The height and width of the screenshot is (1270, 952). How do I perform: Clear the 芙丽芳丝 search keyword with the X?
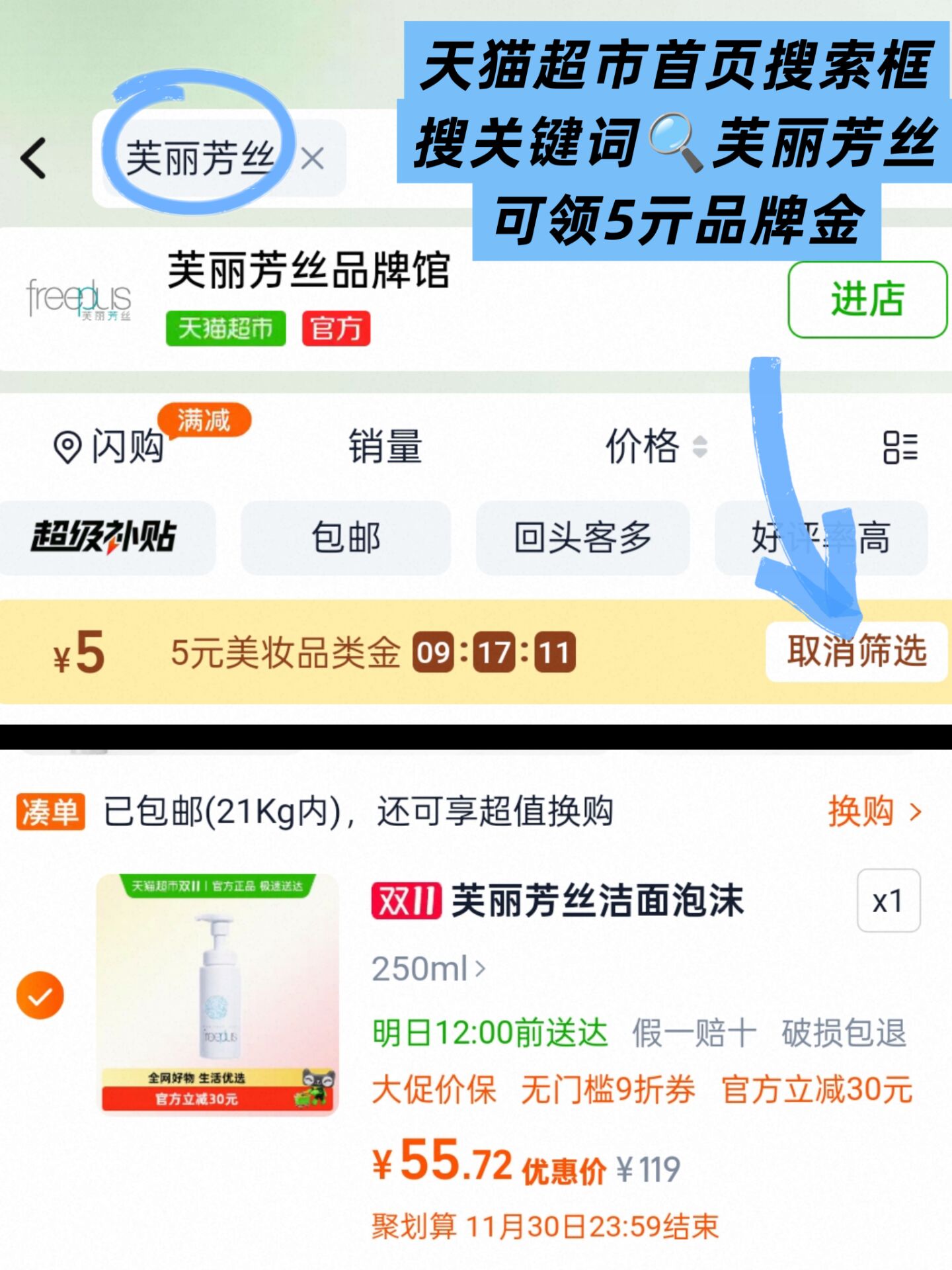311,156
